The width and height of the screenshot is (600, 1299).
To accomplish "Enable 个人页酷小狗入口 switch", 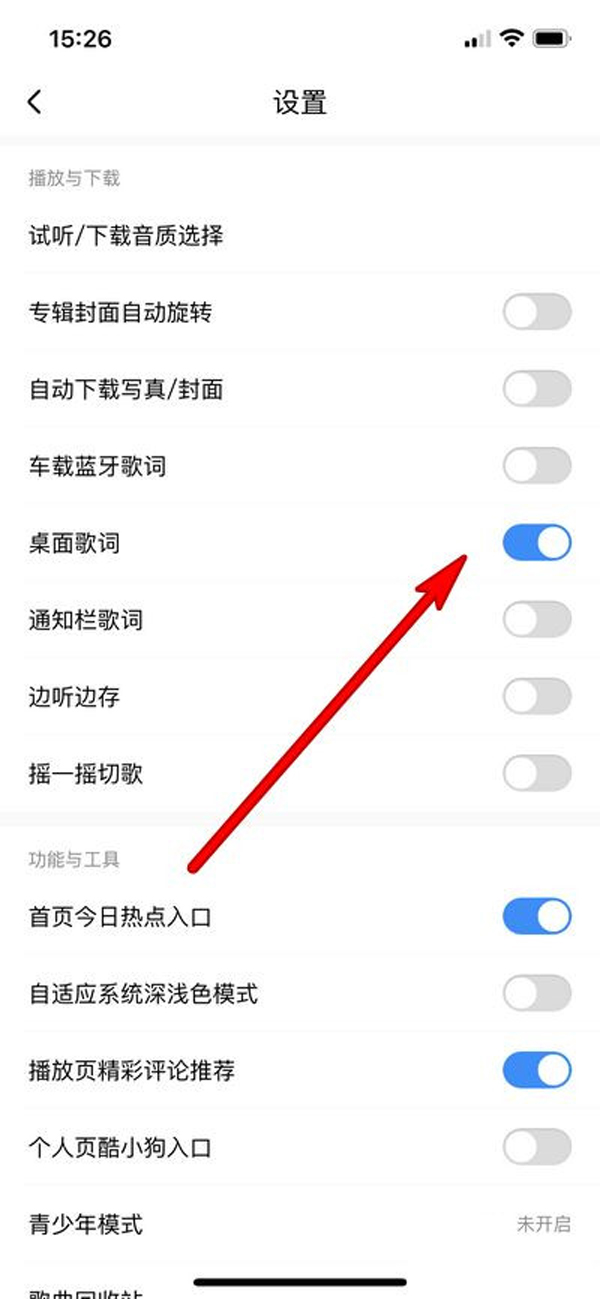I will [537, 1147].
